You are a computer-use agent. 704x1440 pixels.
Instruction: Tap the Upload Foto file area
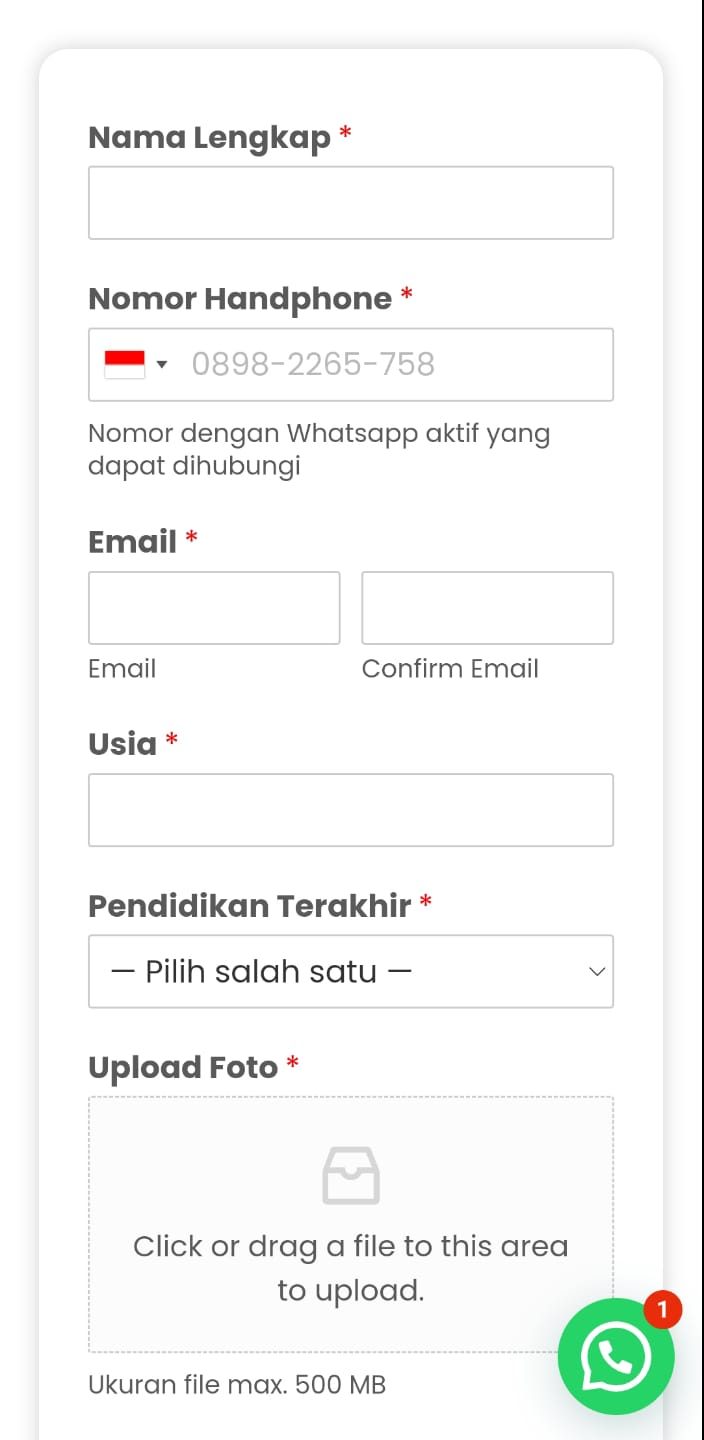click(351, 1225)
